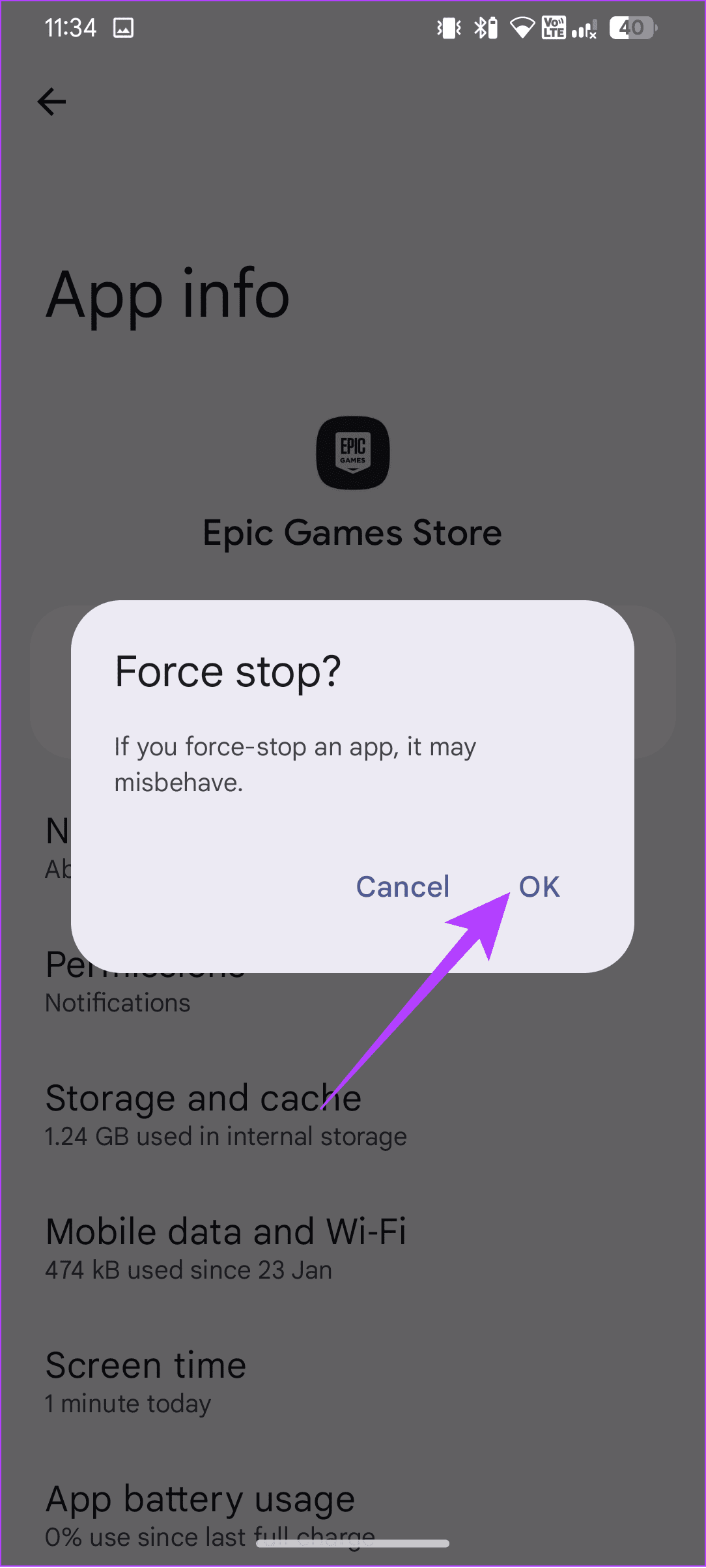The image size is (706, 1568).
Task: Open App battery usage
Action: [353, 1512]
